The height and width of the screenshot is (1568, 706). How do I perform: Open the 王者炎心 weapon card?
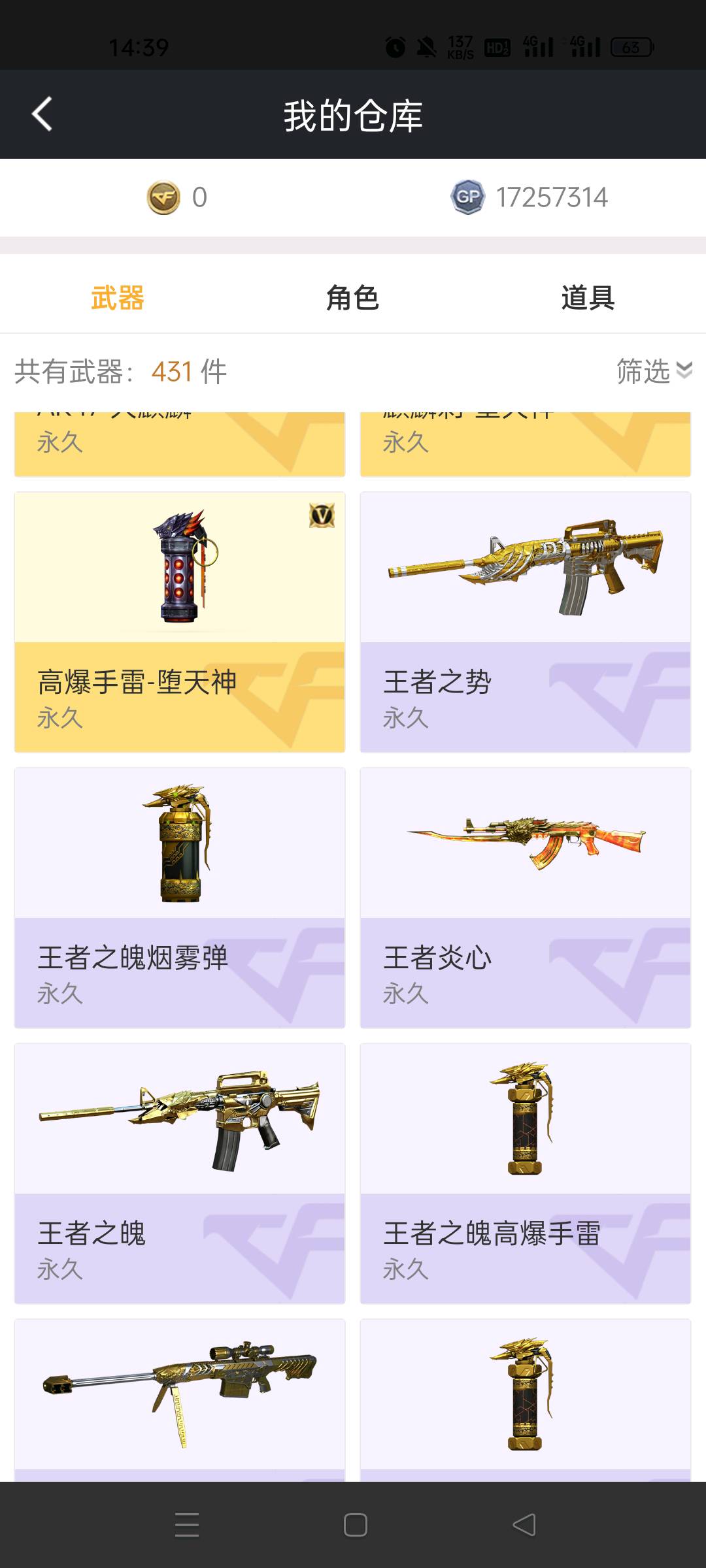pyautogui.click(x=525, y=897)
